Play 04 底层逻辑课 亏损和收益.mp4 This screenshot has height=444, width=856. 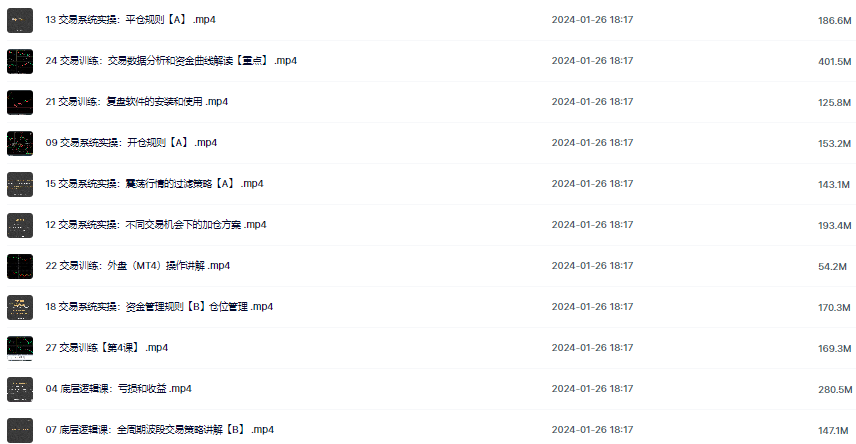tap(119, 388)
